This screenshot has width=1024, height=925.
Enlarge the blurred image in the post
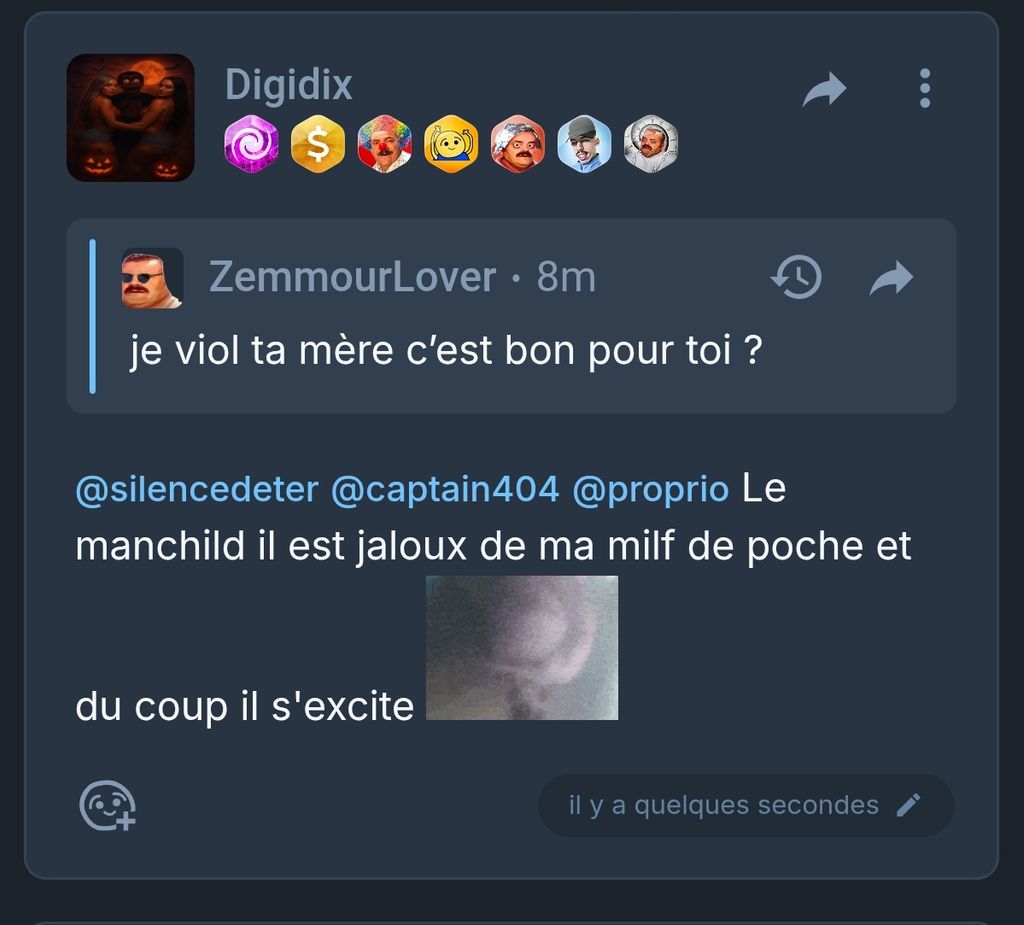tap(521, 647)
